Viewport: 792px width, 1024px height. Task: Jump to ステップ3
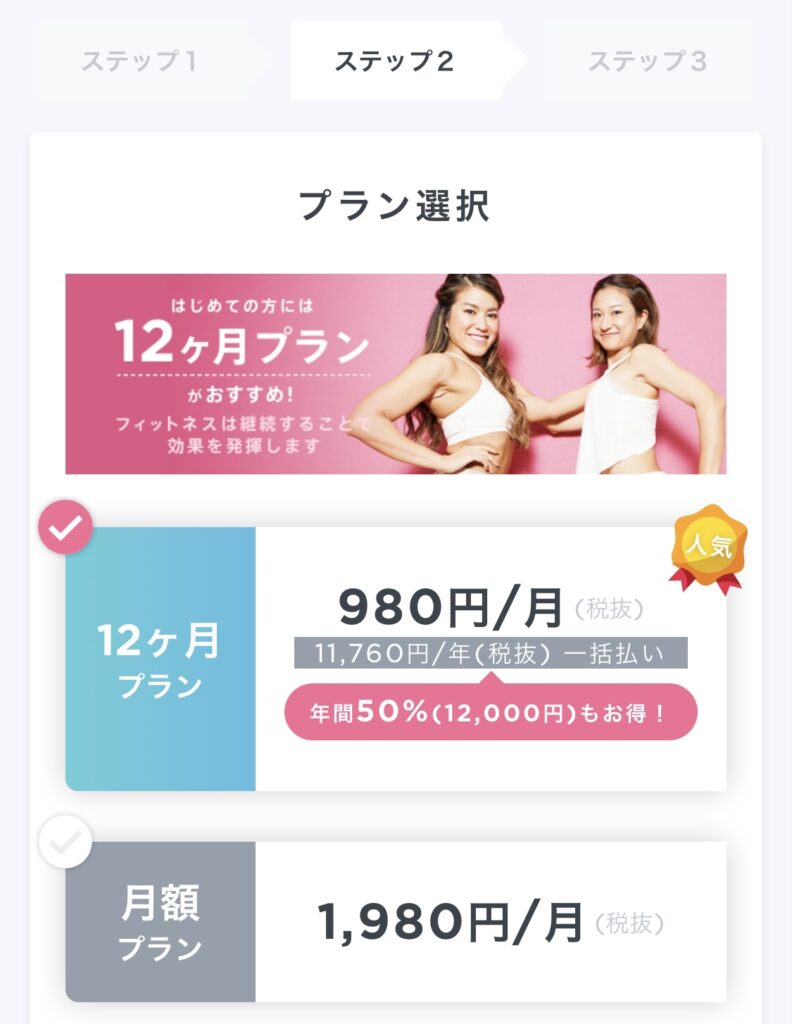(647, 61)
